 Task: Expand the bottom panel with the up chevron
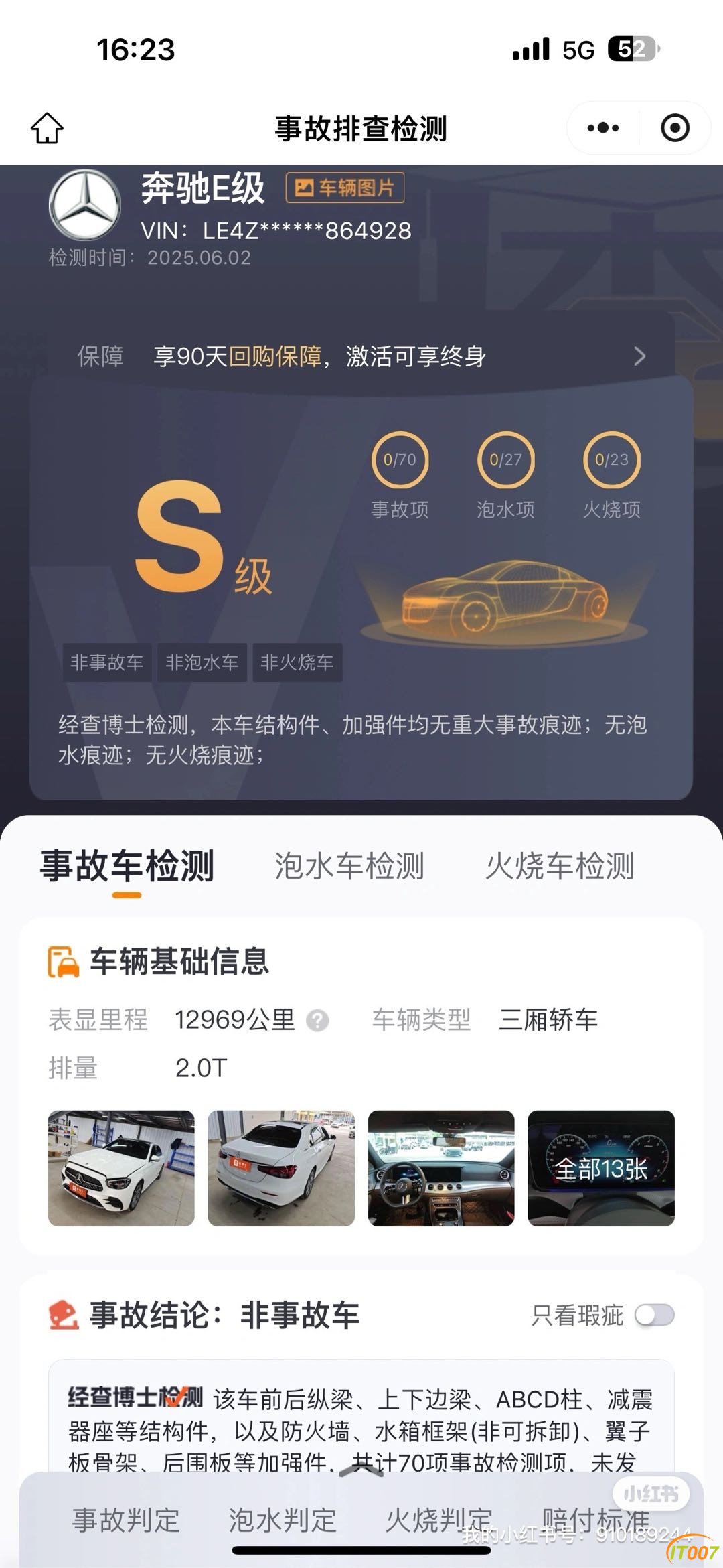click(361, 1471)
